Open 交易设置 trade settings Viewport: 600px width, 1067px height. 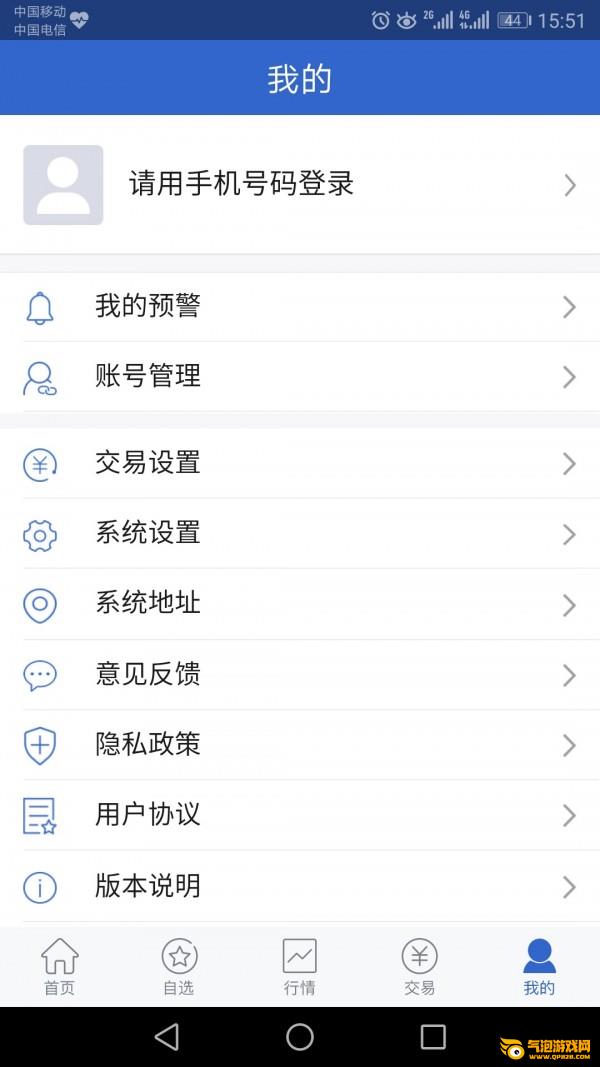click(x=300, y=464)
